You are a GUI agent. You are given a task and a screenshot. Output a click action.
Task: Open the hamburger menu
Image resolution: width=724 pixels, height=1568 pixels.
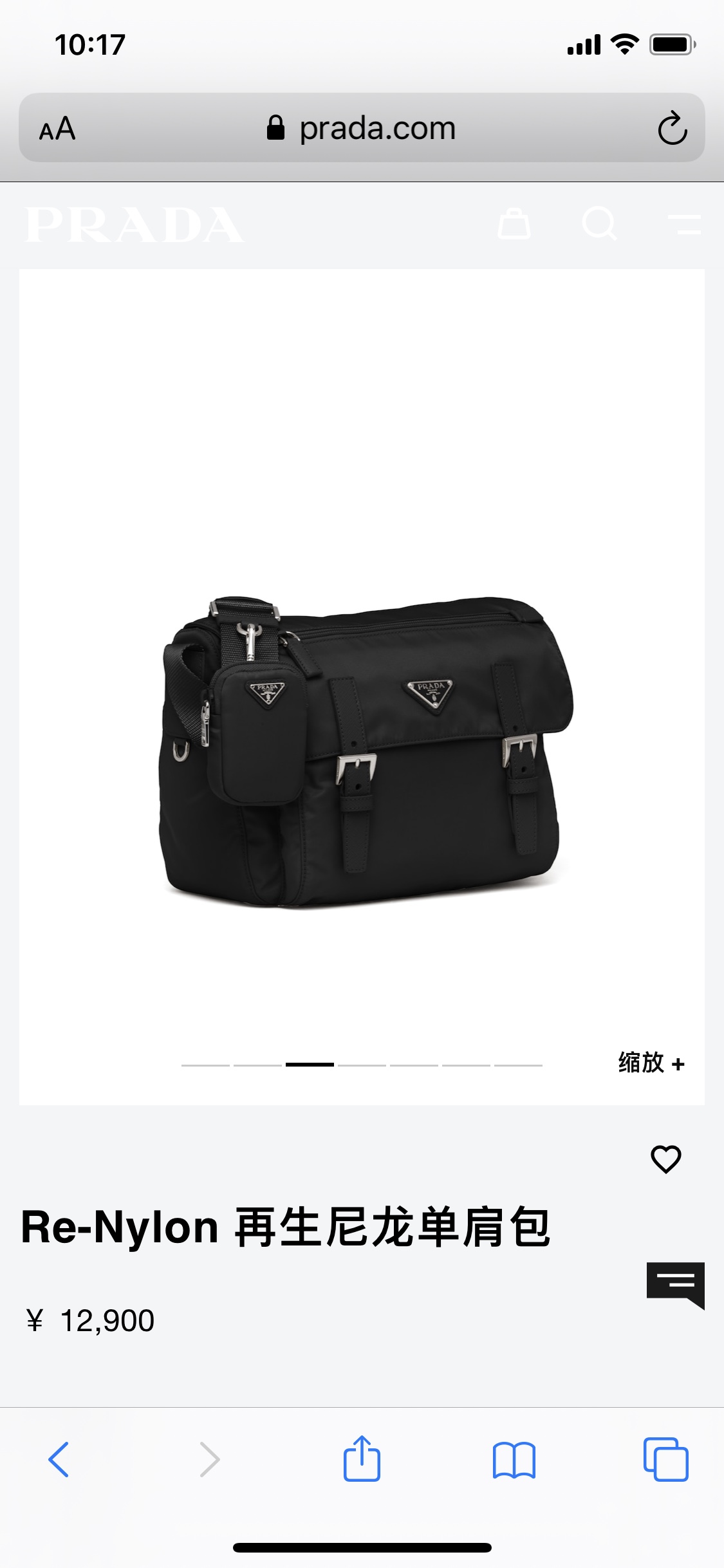point(685,224)
